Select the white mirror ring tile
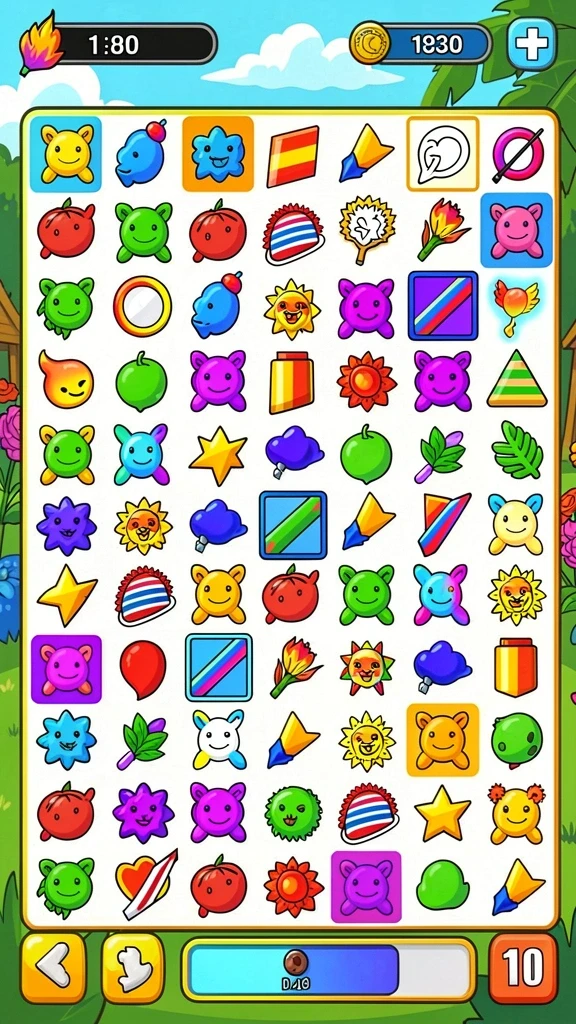 pos(142,306)
